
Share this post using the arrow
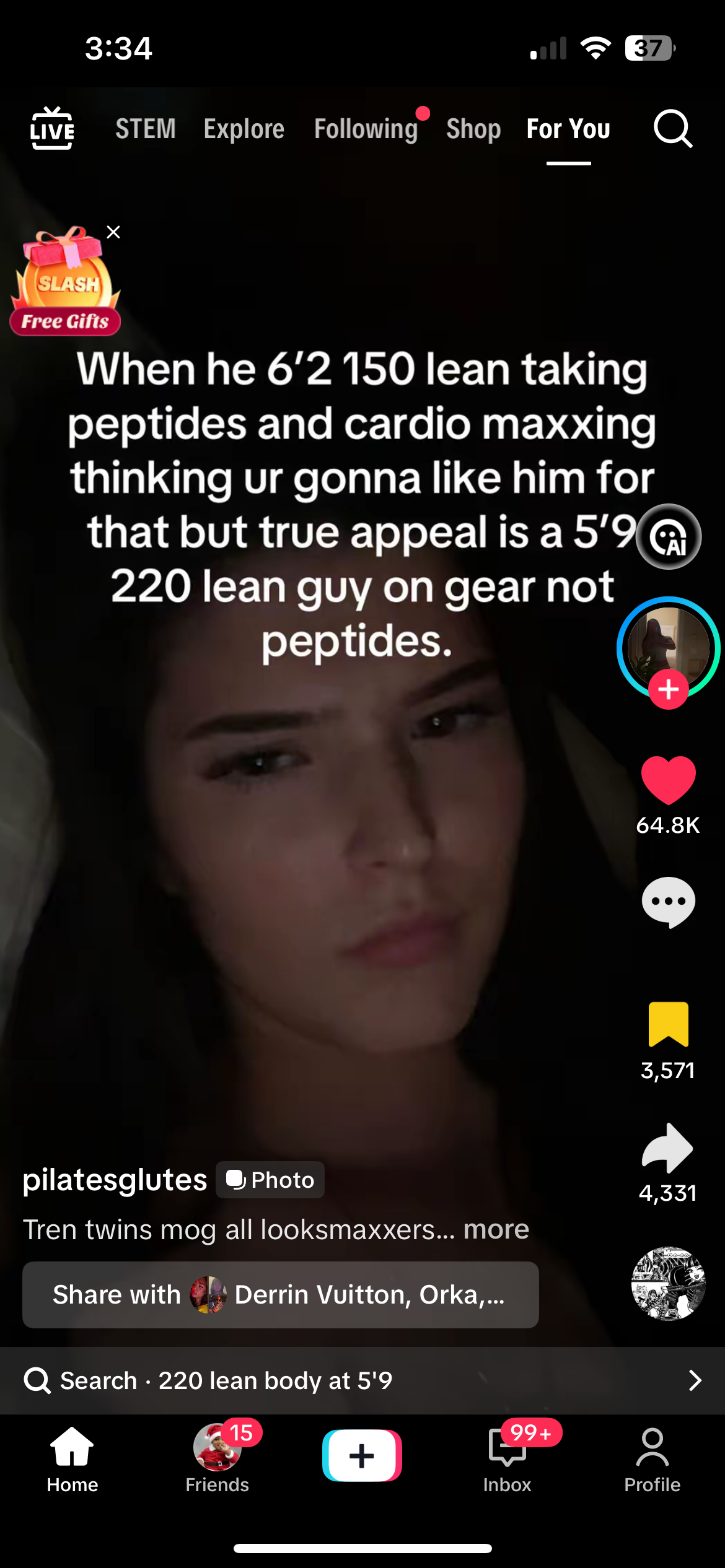point(668,1148)
